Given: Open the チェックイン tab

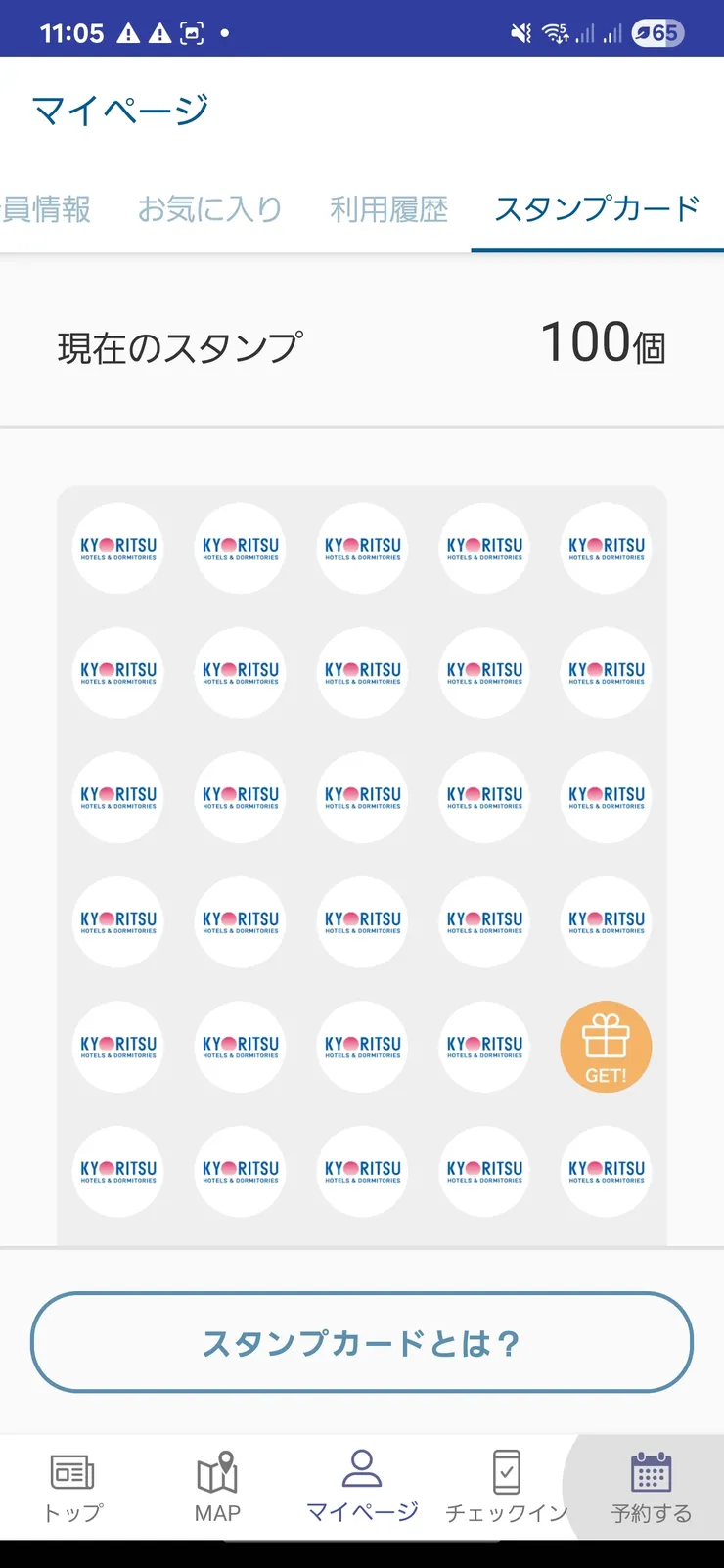Looking at the screenshot, I should pos(506,1487).
